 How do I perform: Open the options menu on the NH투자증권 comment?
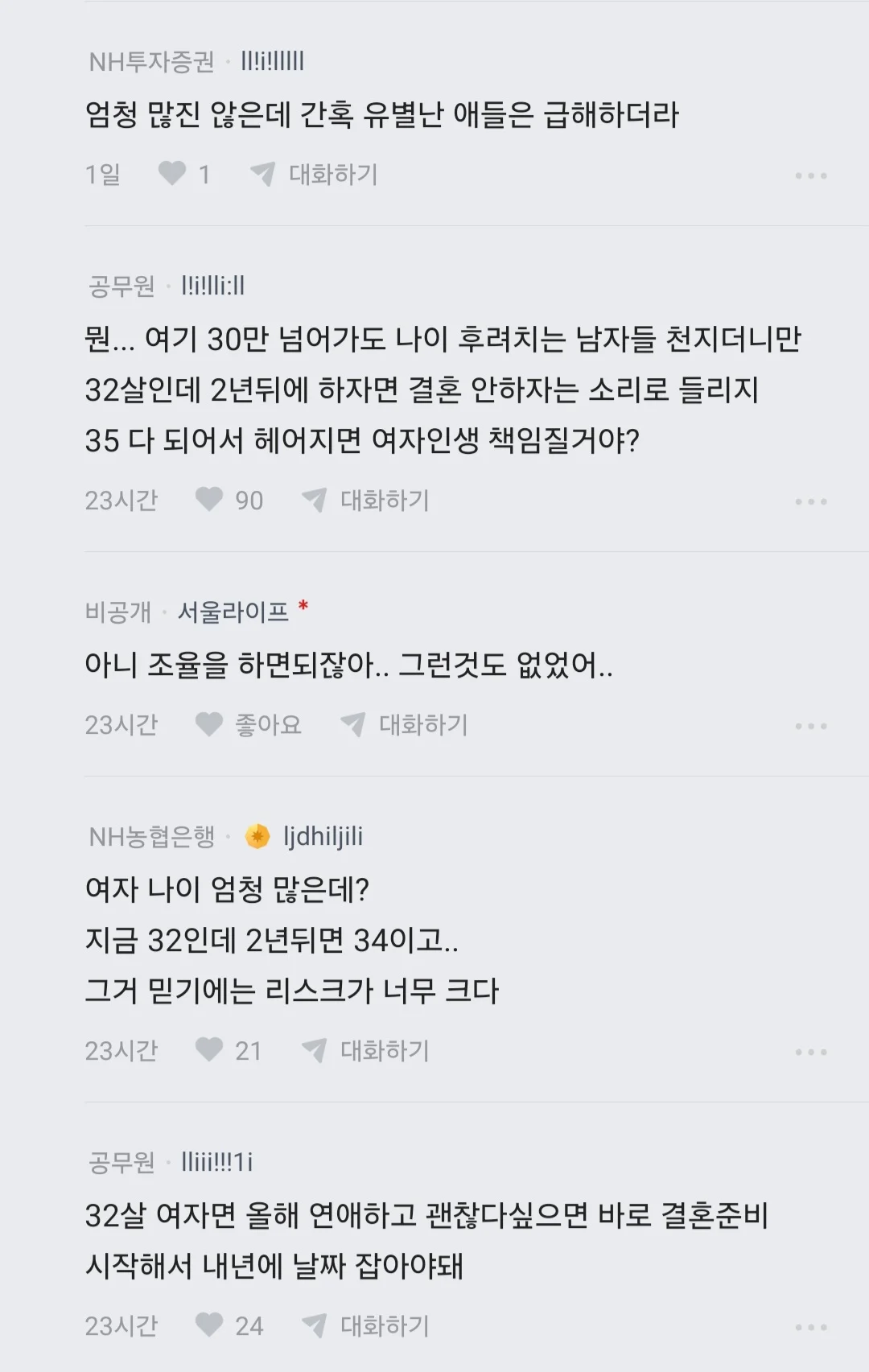[x=810, y=175]
